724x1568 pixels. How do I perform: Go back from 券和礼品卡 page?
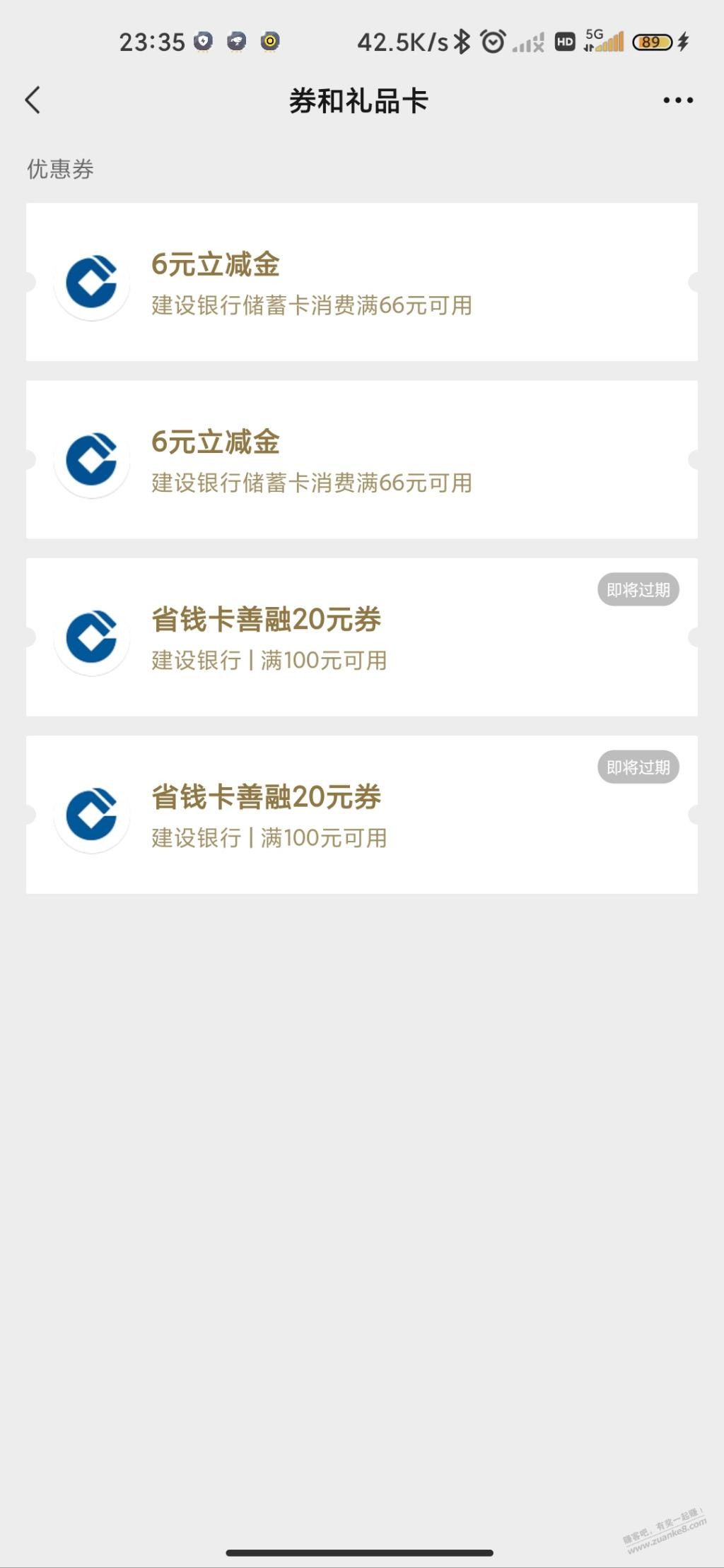[33, 100]
